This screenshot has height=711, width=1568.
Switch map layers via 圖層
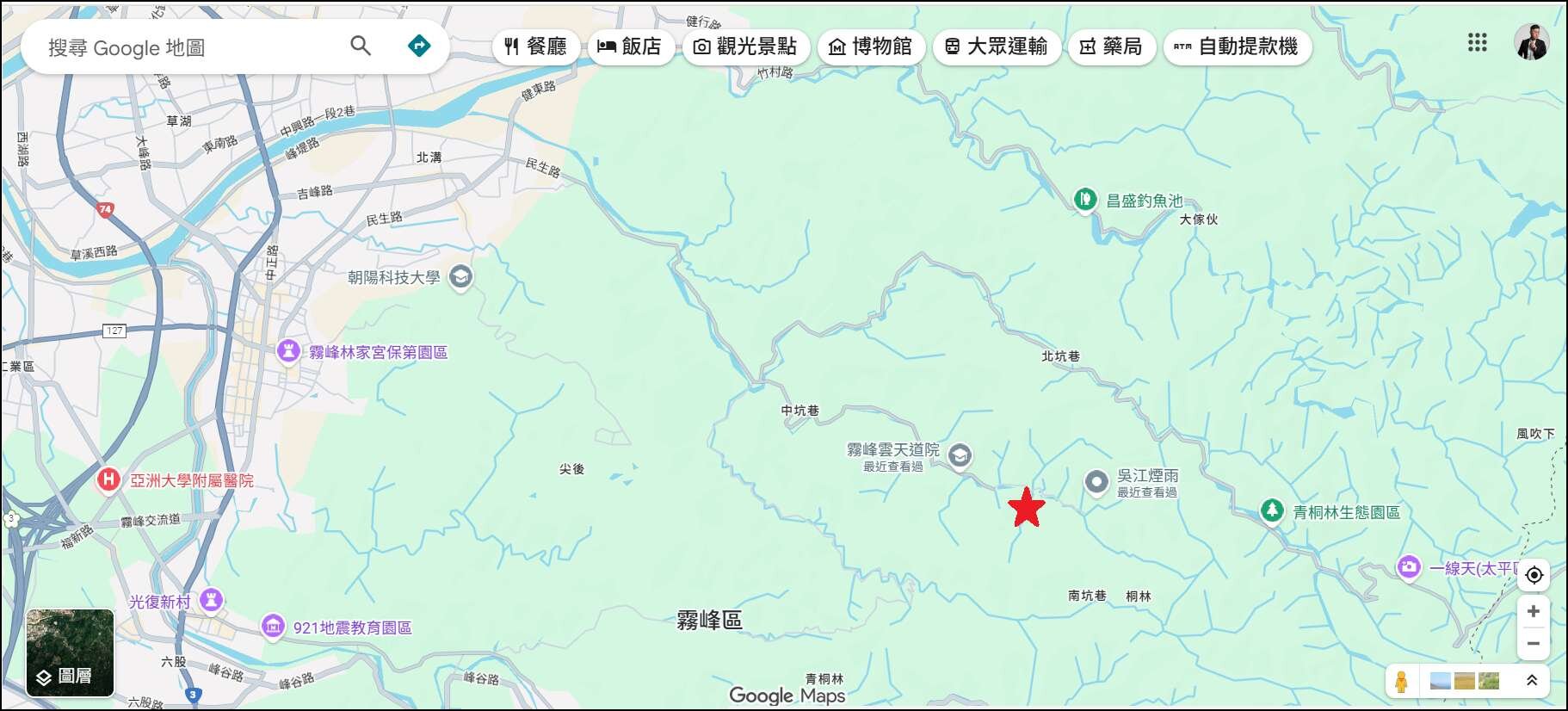tap(70, 652)
